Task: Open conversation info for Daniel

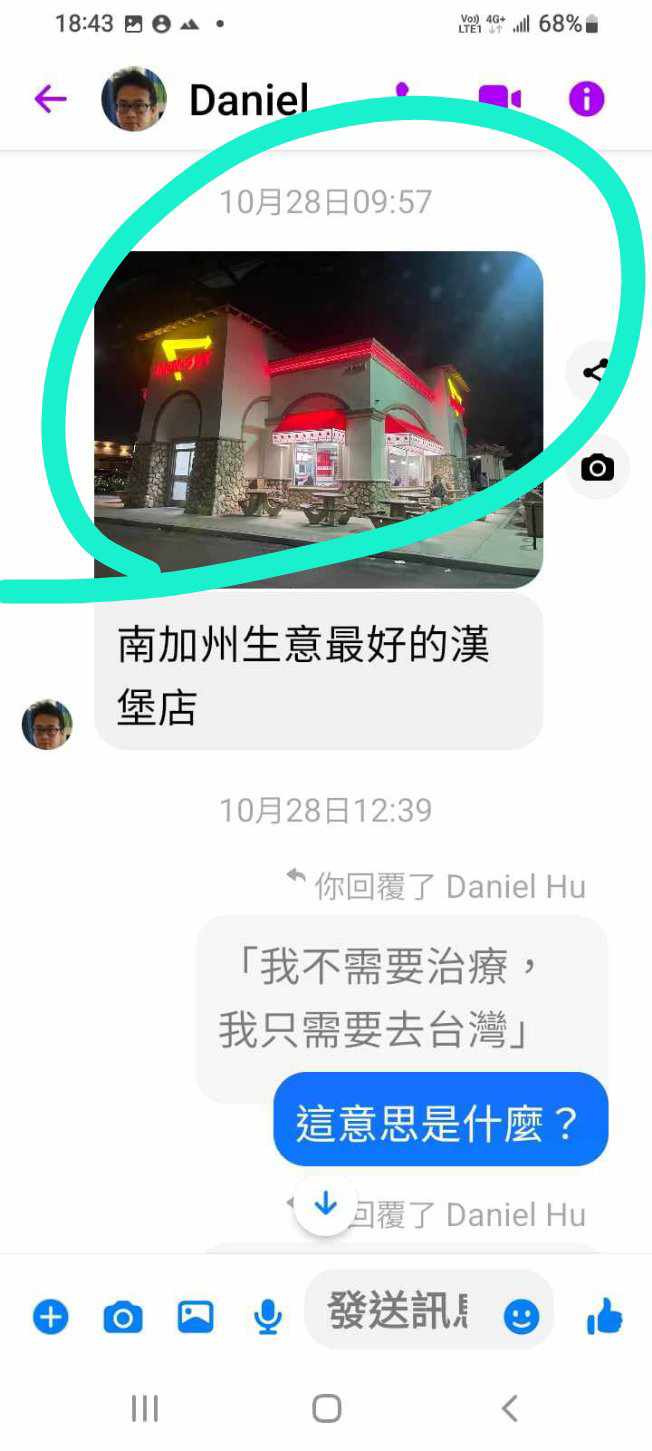Action: [587, 98]
